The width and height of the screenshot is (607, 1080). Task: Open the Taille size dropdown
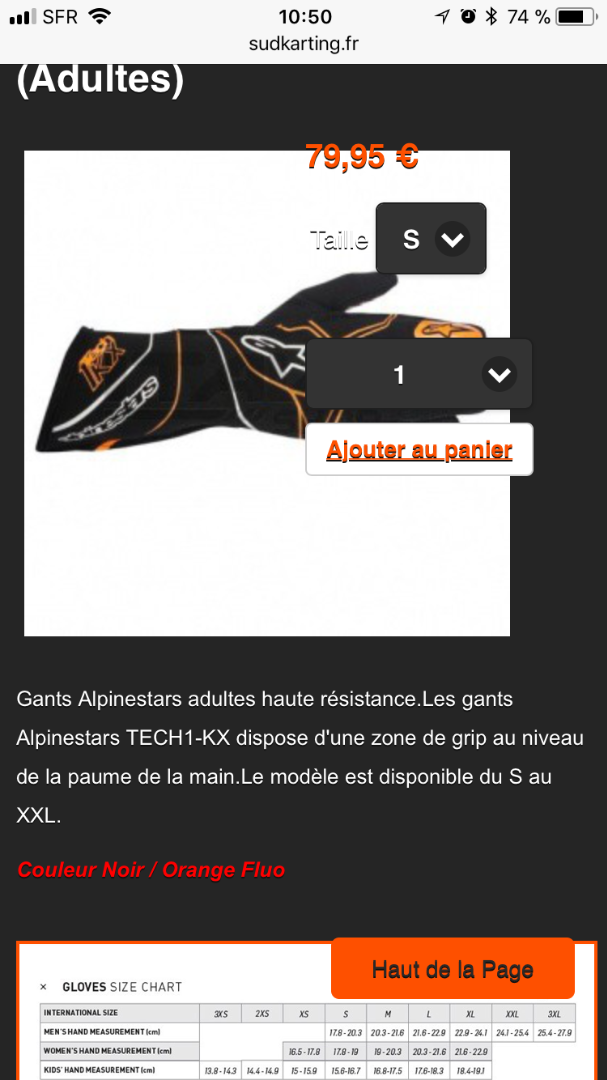click(431, 239)
